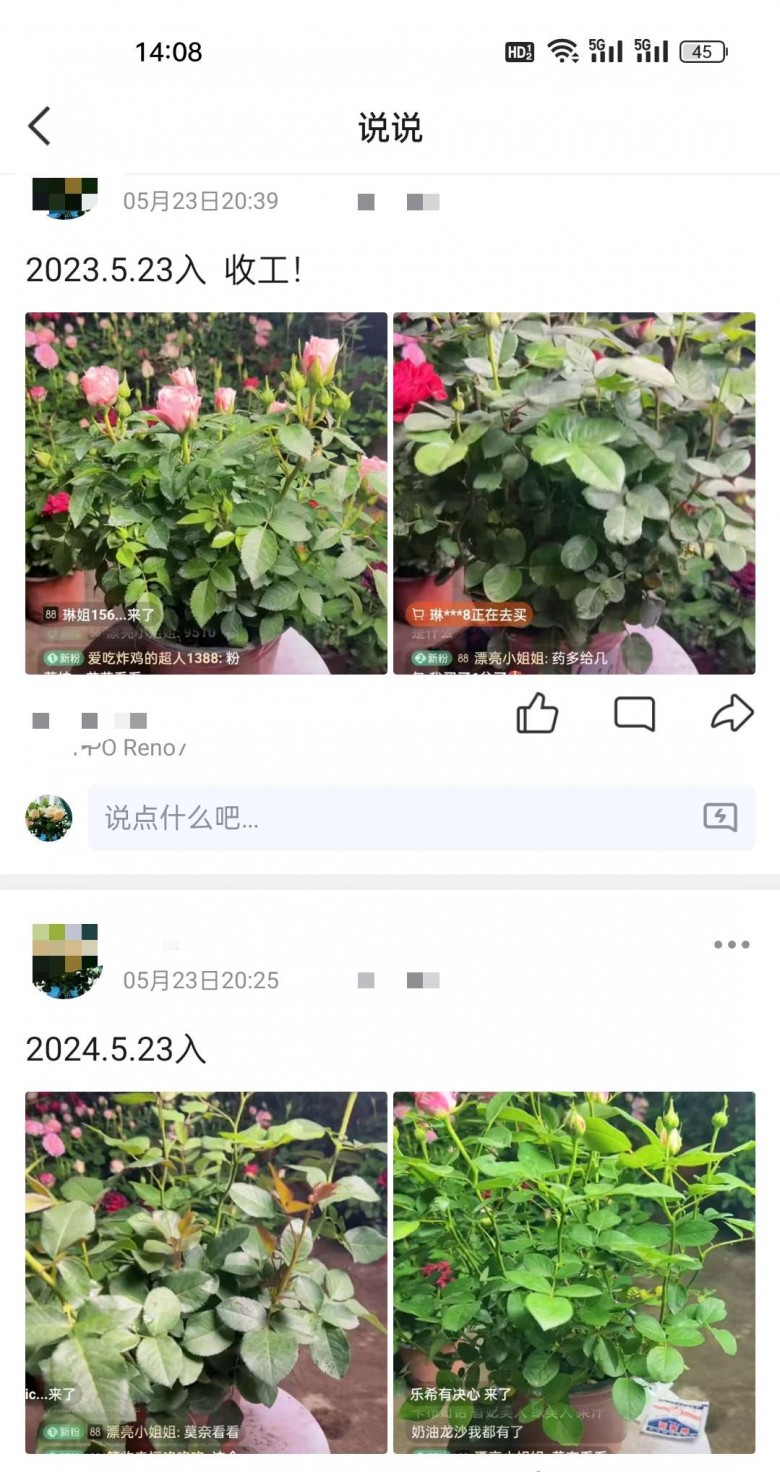Tap the 说点什么吧 comment field

390,818
